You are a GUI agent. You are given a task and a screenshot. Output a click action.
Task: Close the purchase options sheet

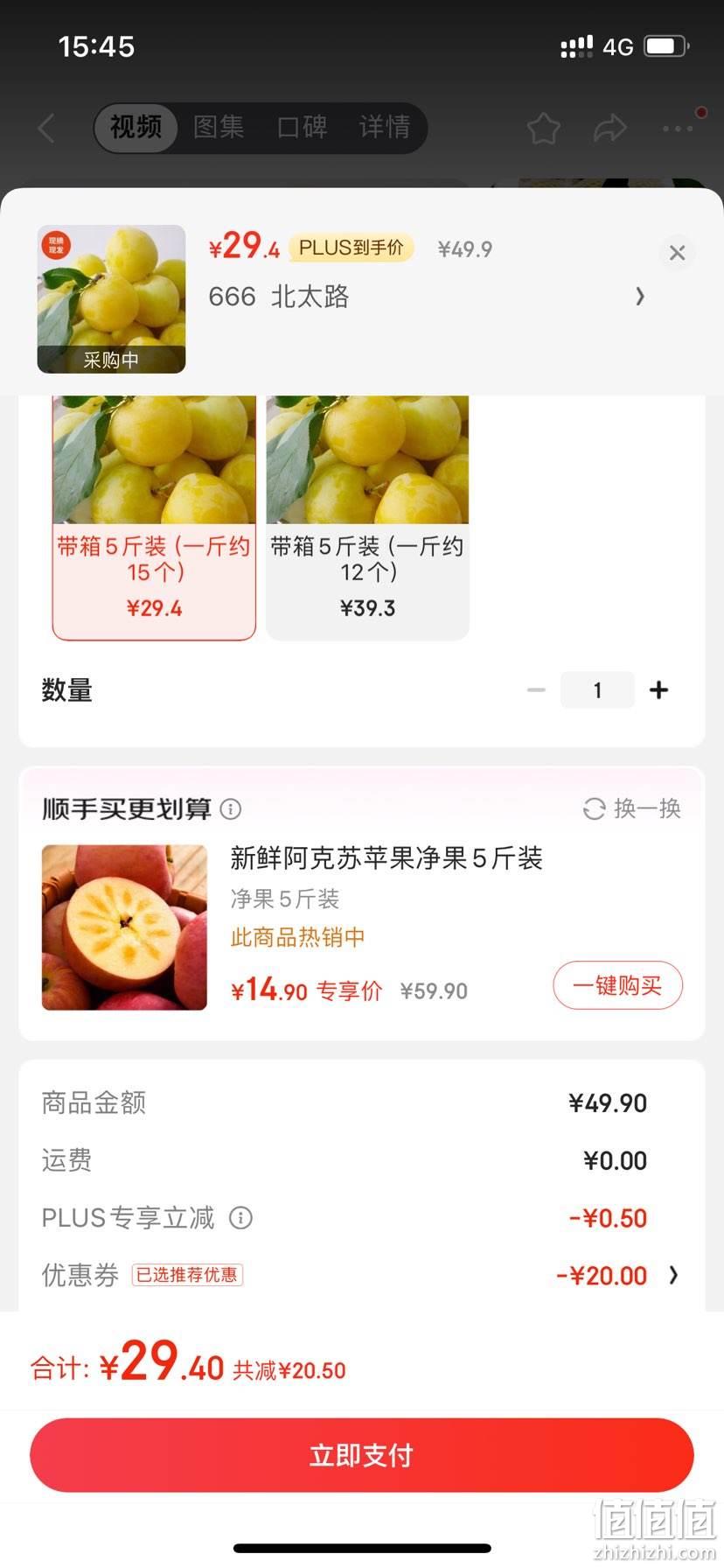coord(677,253)
